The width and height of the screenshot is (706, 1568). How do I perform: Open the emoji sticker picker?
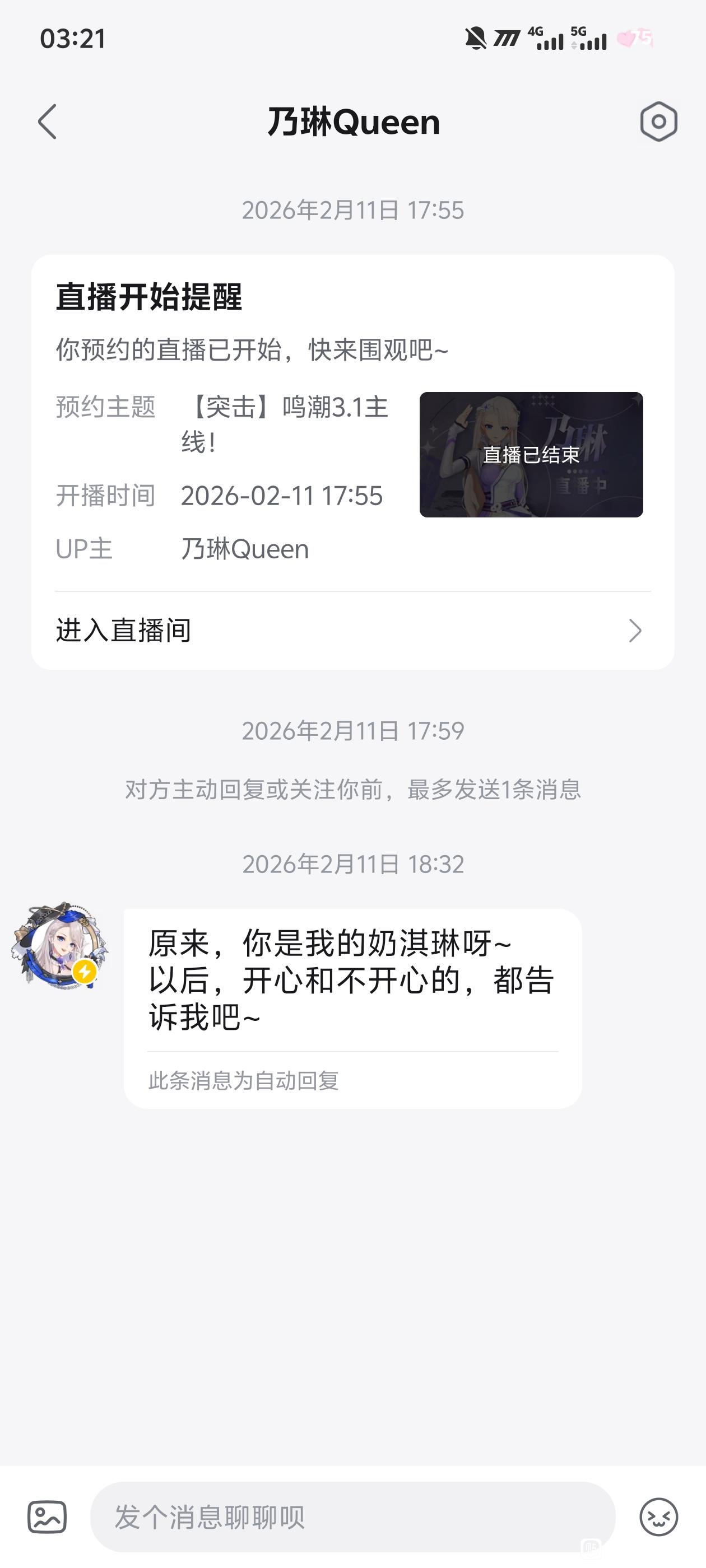pos(658,1516)
